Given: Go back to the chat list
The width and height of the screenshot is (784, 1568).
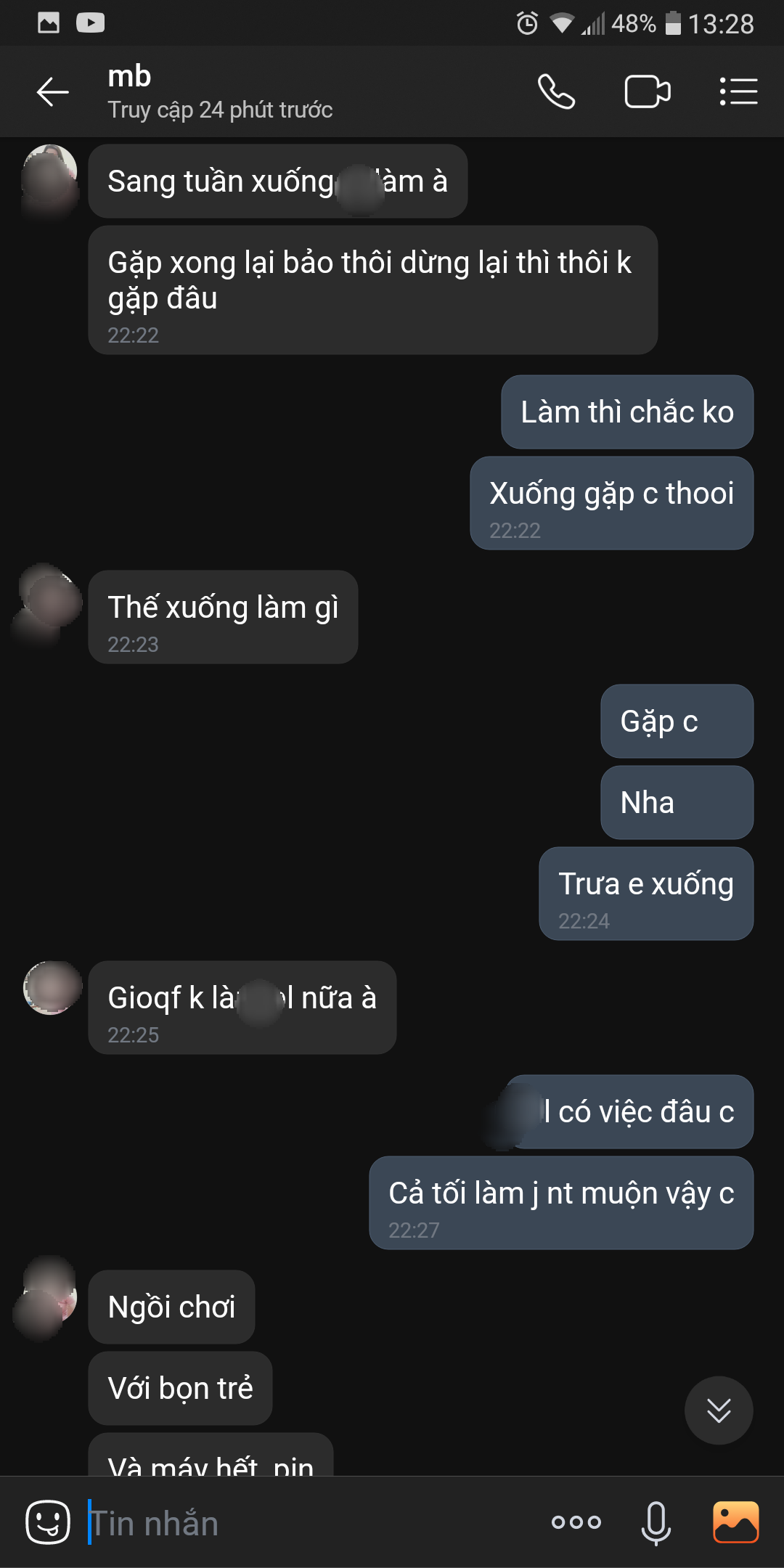Looking at the screenshot, I should [x=52, y=92].
